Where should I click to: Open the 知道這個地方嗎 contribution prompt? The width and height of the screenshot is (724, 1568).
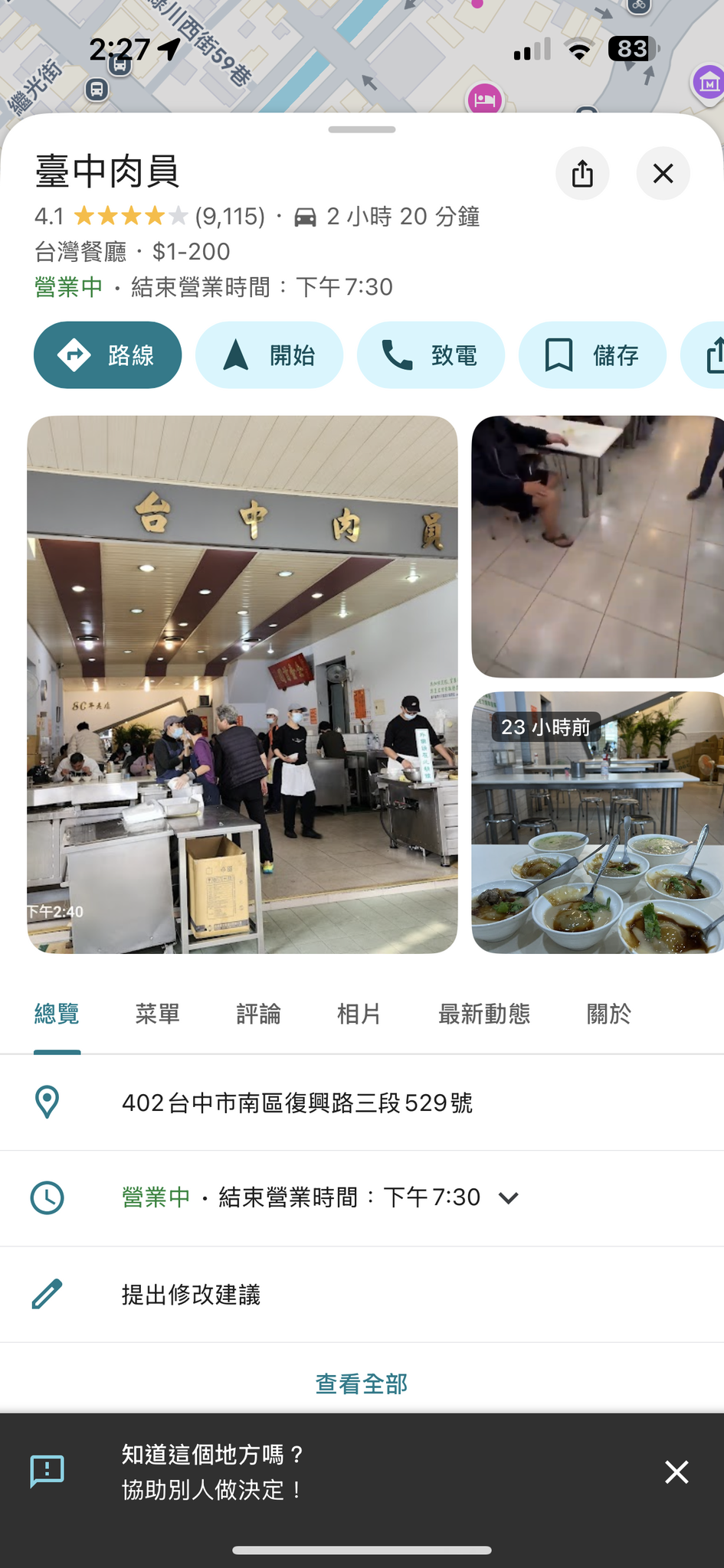[215, 1472]
